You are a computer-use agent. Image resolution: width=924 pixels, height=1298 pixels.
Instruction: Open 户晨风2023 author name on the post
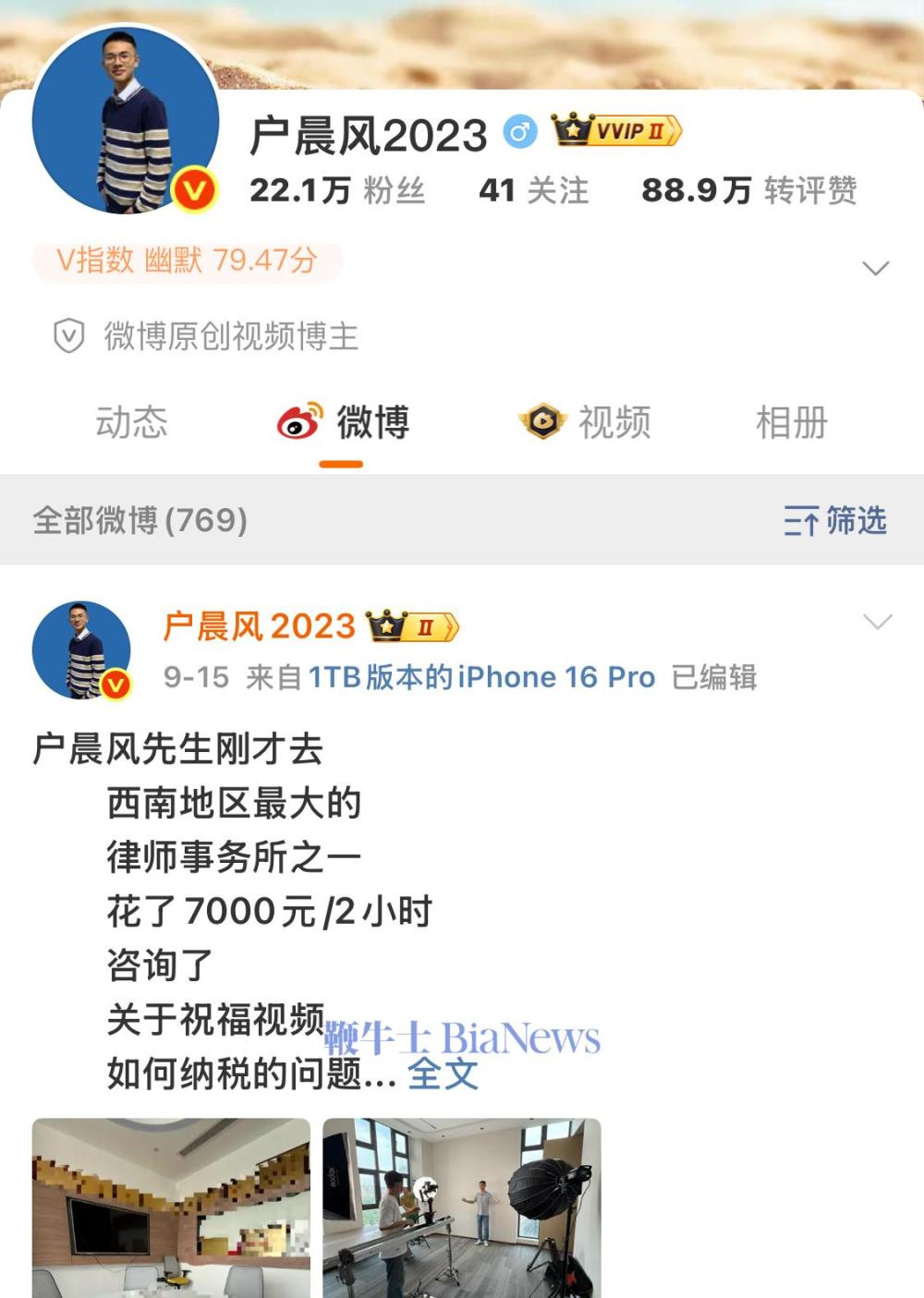coord(259,626)
